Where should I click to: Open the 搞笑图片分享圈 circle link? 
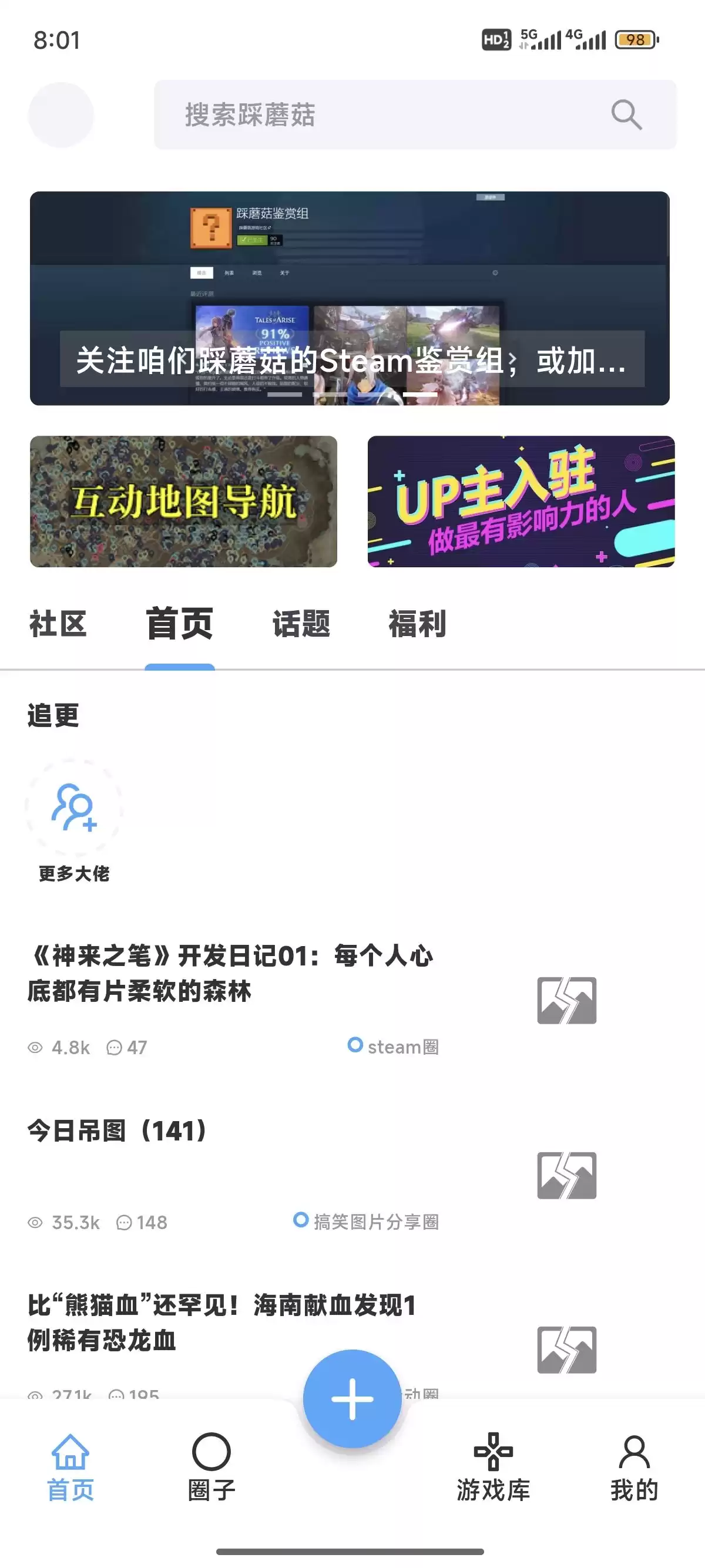coord(367,1221)
